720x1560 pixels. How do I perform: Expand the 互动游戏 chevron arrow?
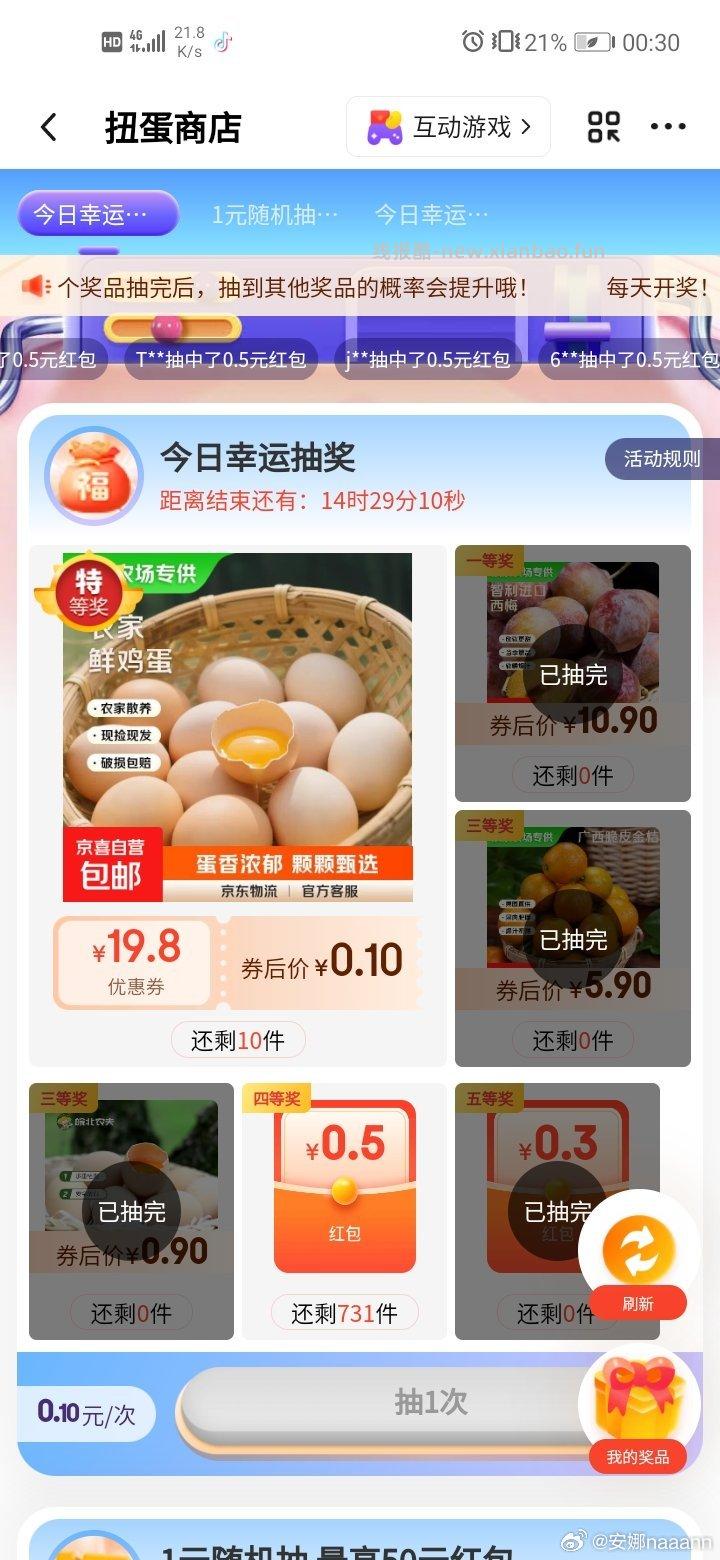[x=527, y=126]
